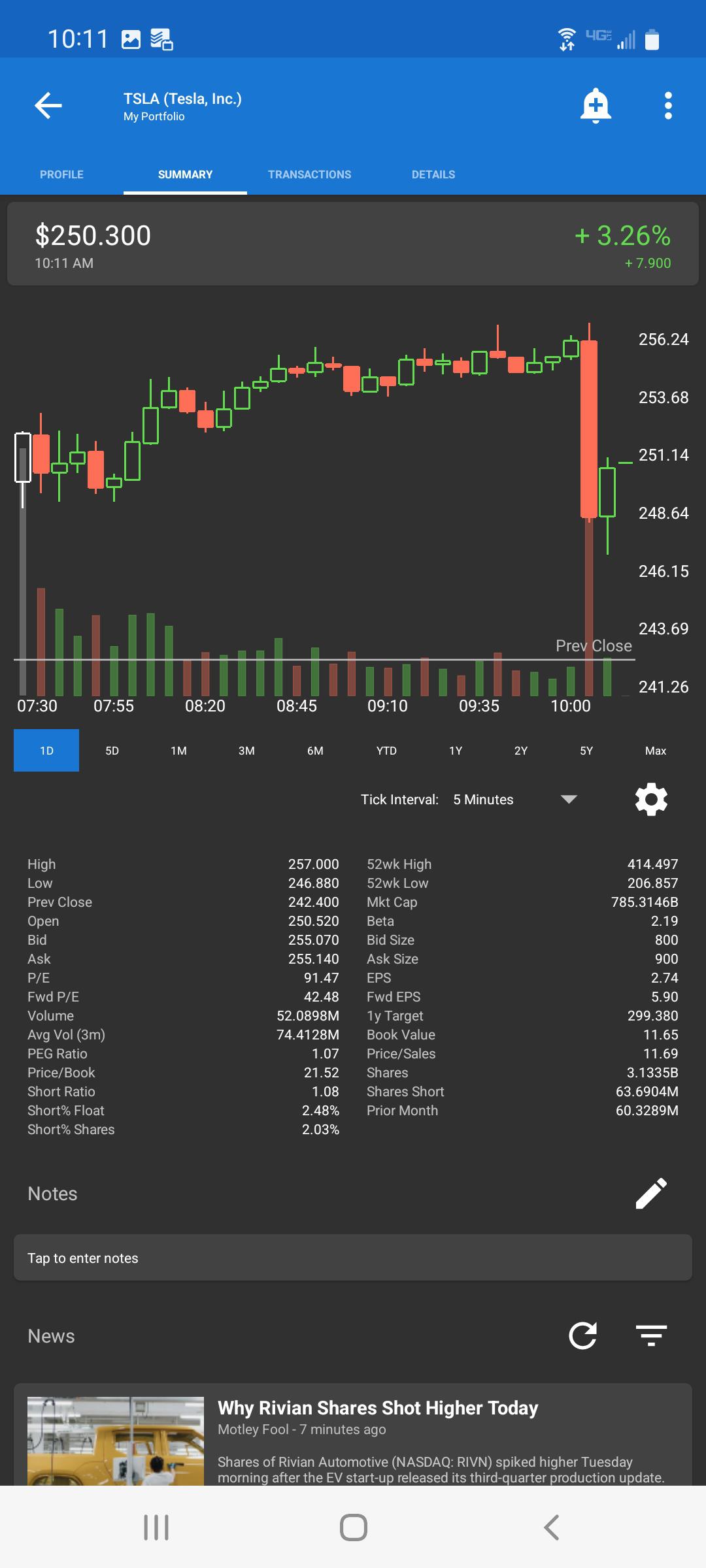The width and height of the screenshot is (706, 1568).
Task: Refresh the News feed
Action: 584,1336
